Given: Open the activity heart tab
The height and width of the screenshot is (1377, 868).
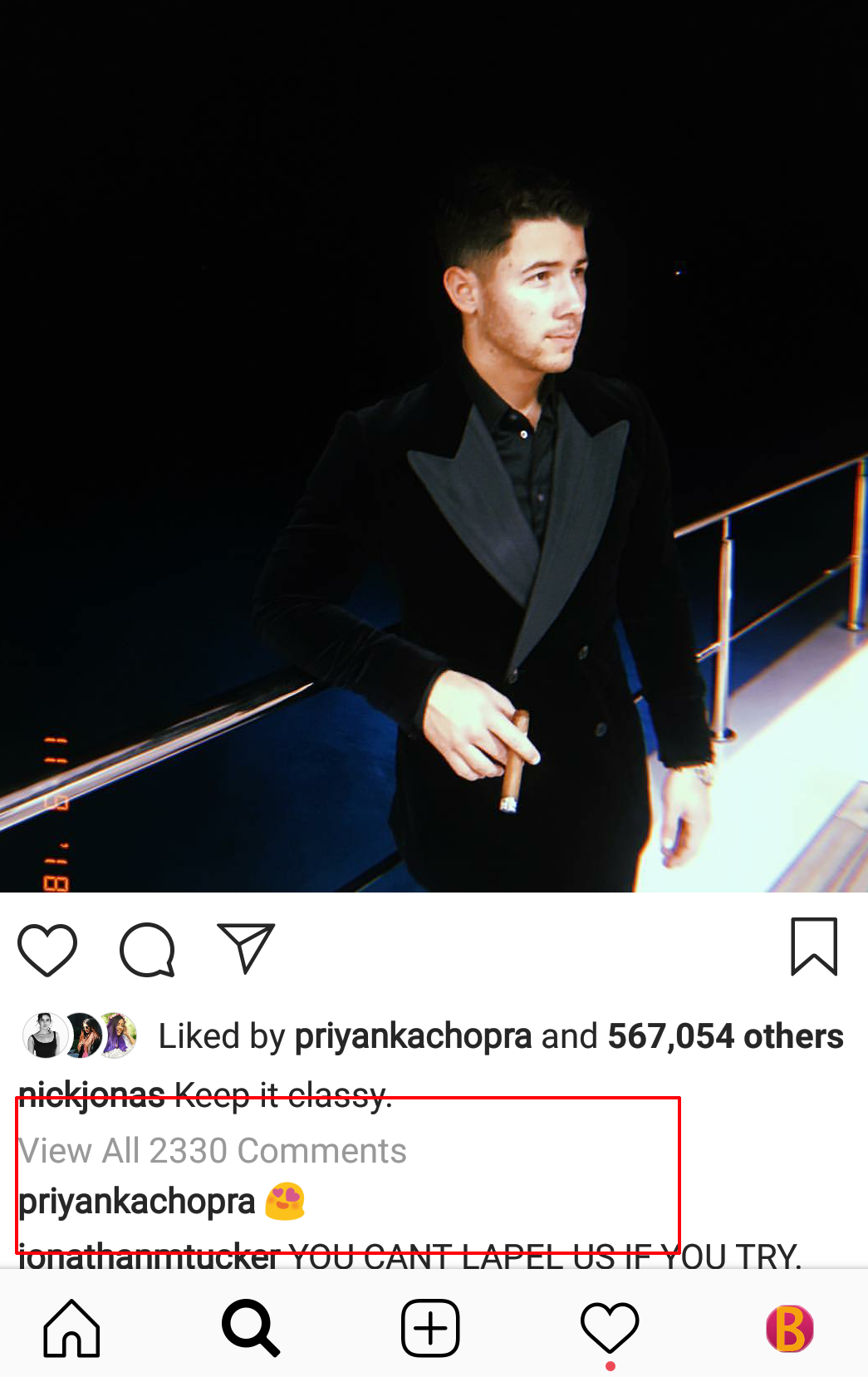Looking at the screenshot, I should (x=610, y=1328).
